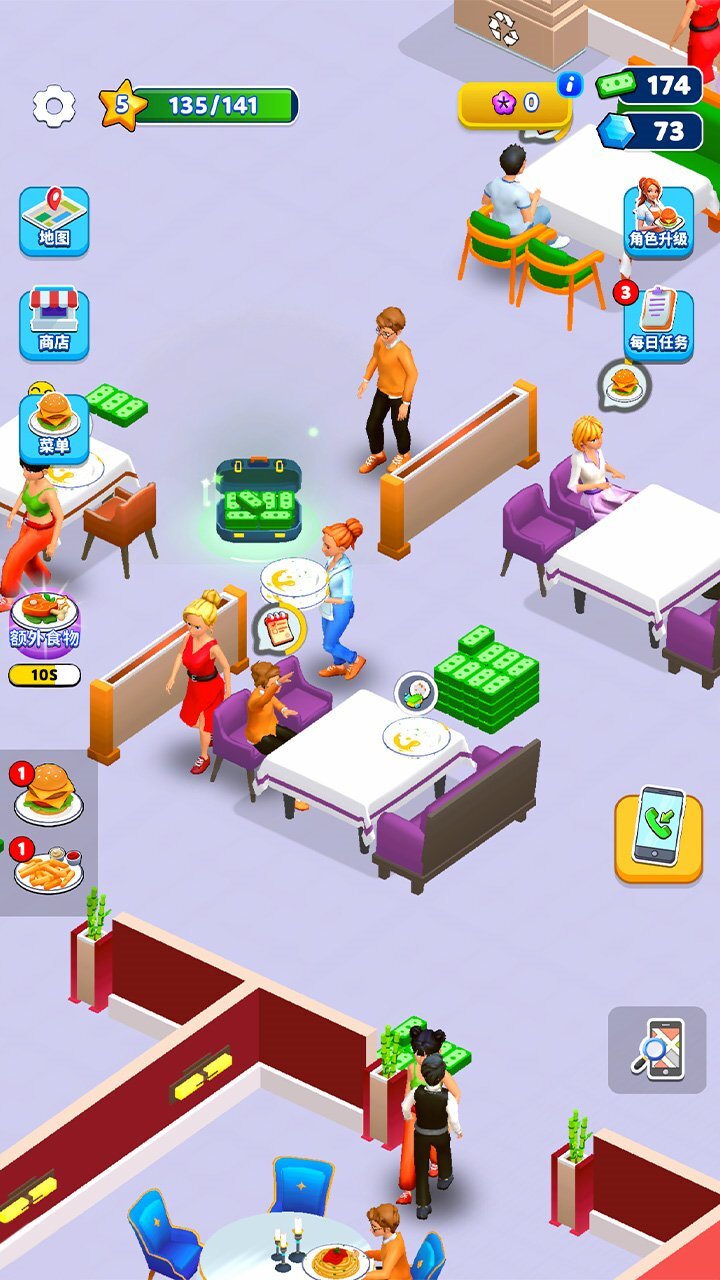Select the fries order with badge

48,870
